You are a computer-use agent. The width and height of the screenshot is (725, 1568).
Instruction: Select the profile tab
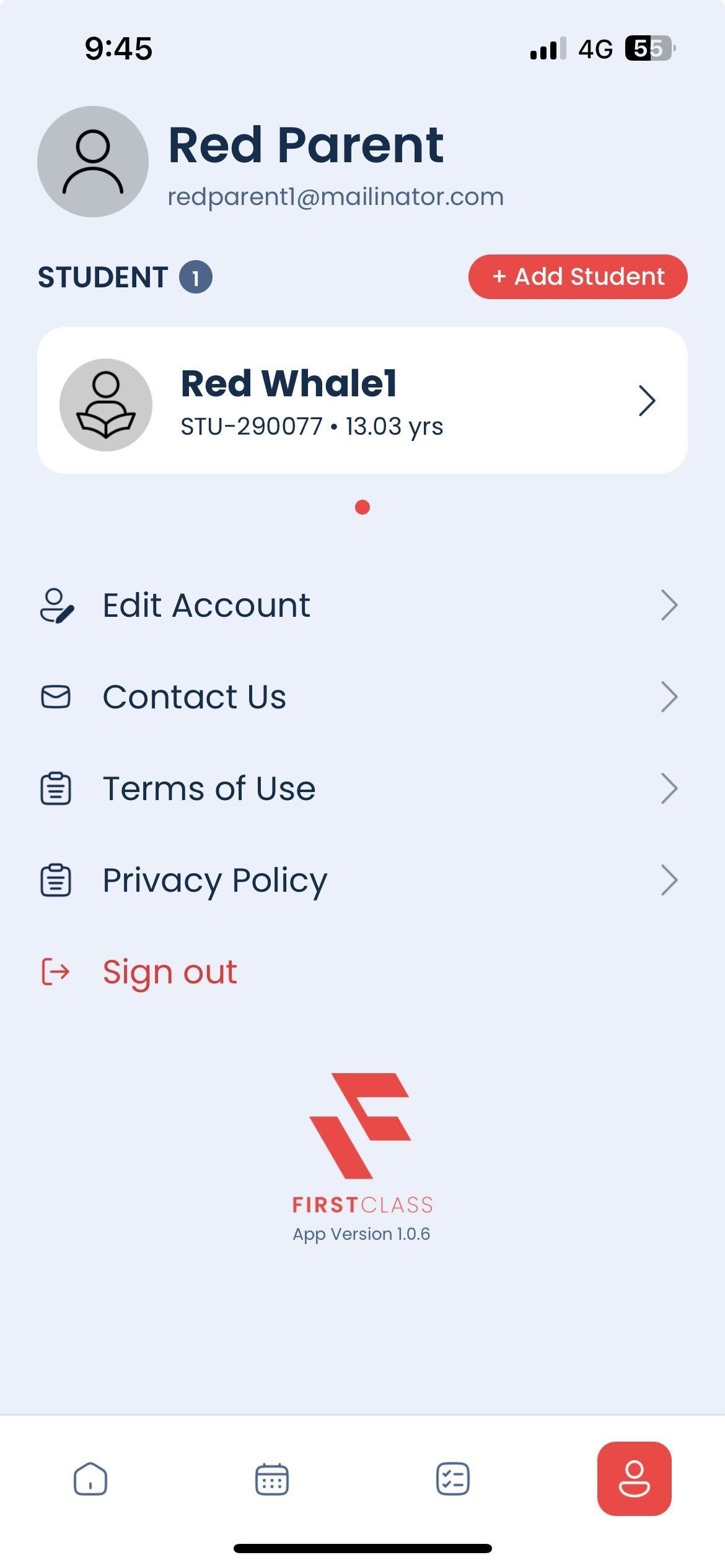coord(635,1479)
